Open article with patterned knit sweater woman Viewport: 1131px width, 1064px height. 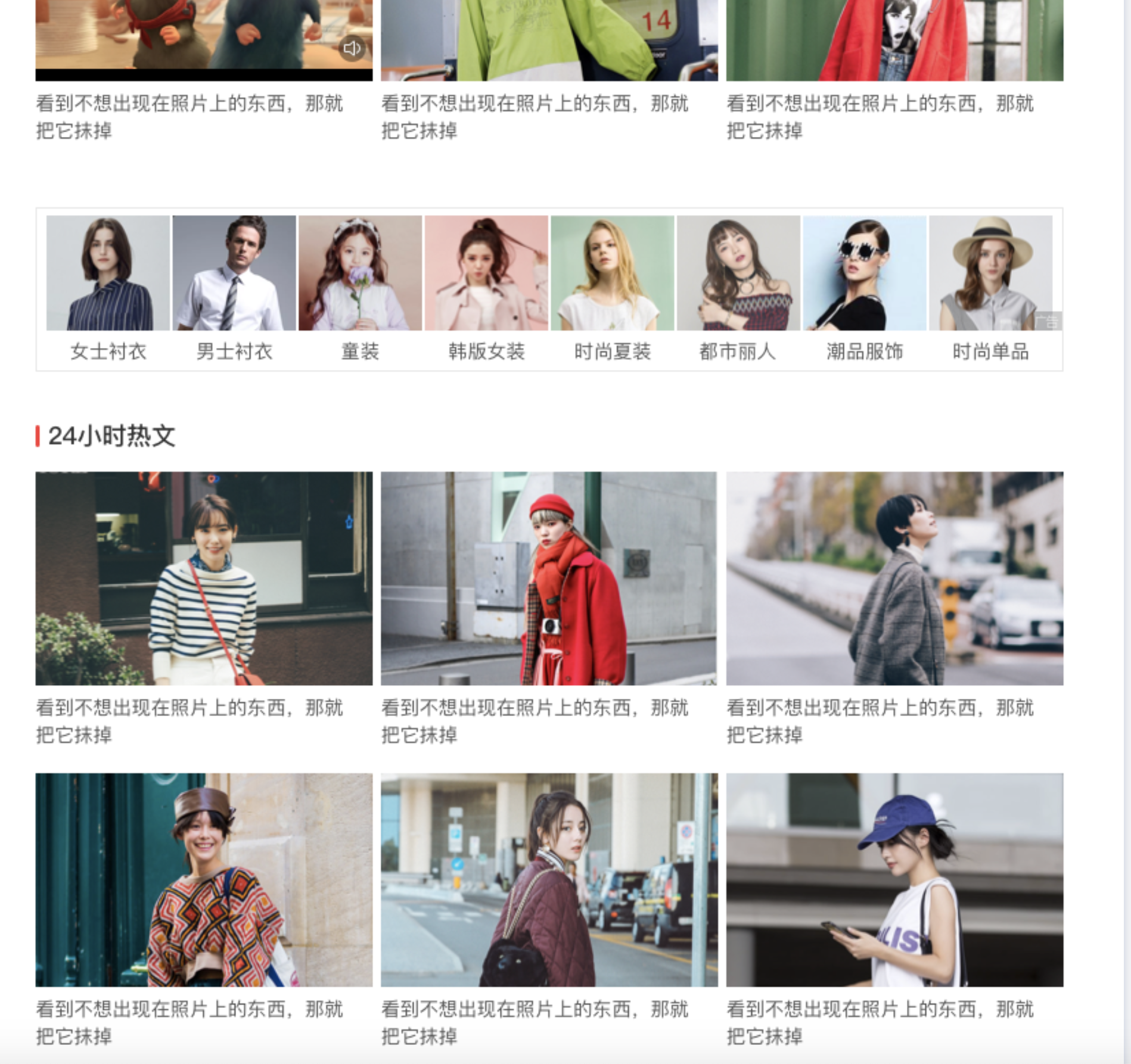tap(204, 880)
